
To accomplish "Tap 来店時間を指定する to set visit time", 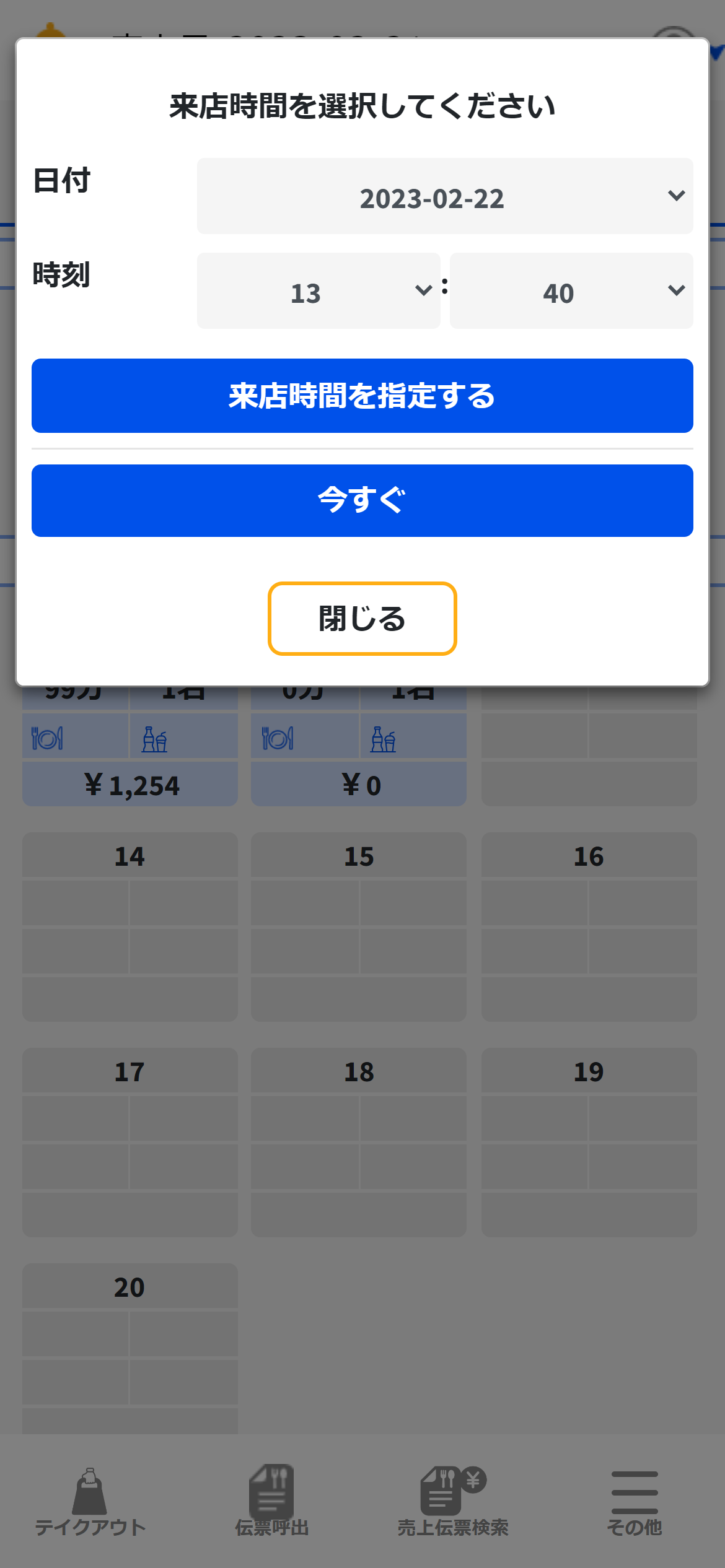I will tap(362, 396).
